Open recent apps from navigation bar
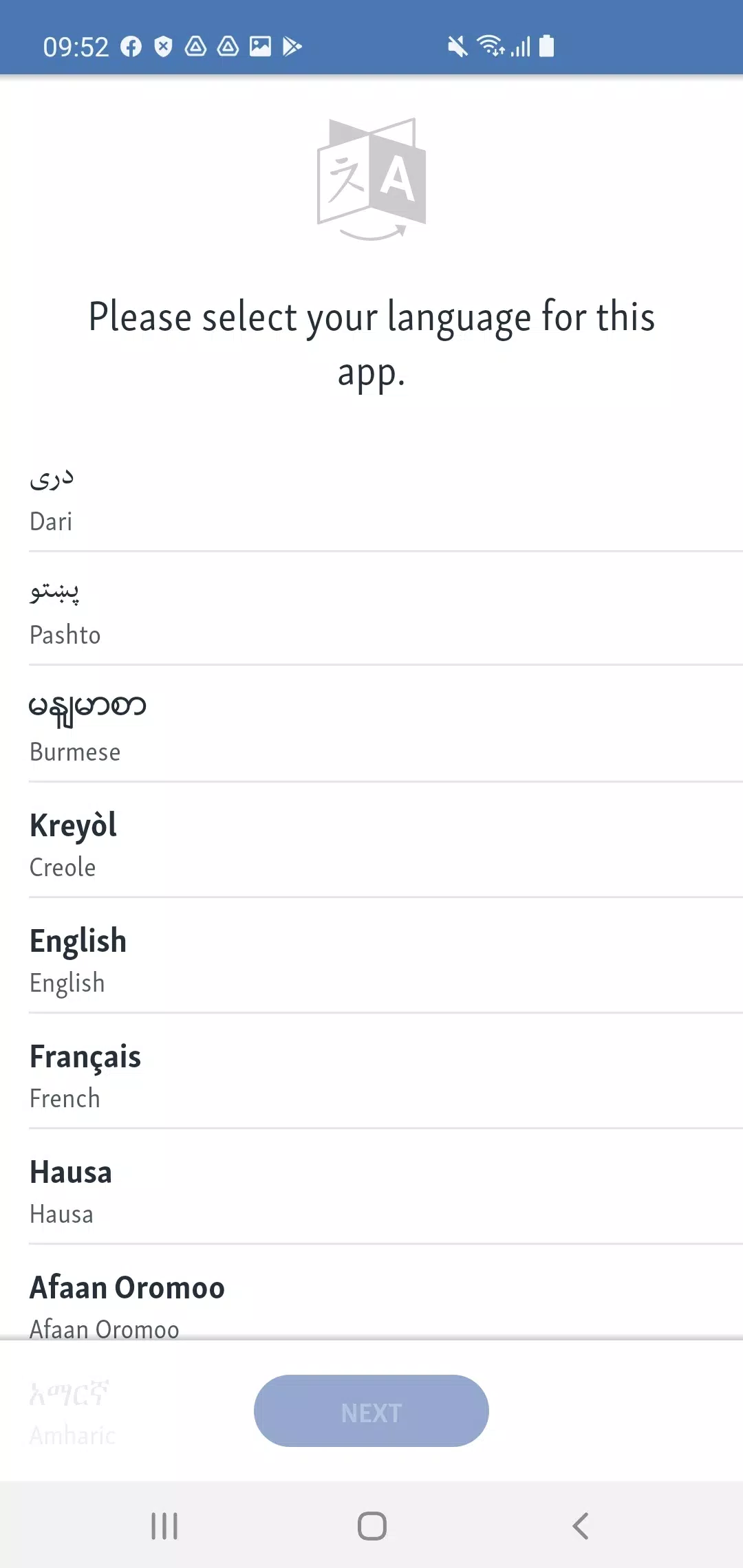 164,1525
